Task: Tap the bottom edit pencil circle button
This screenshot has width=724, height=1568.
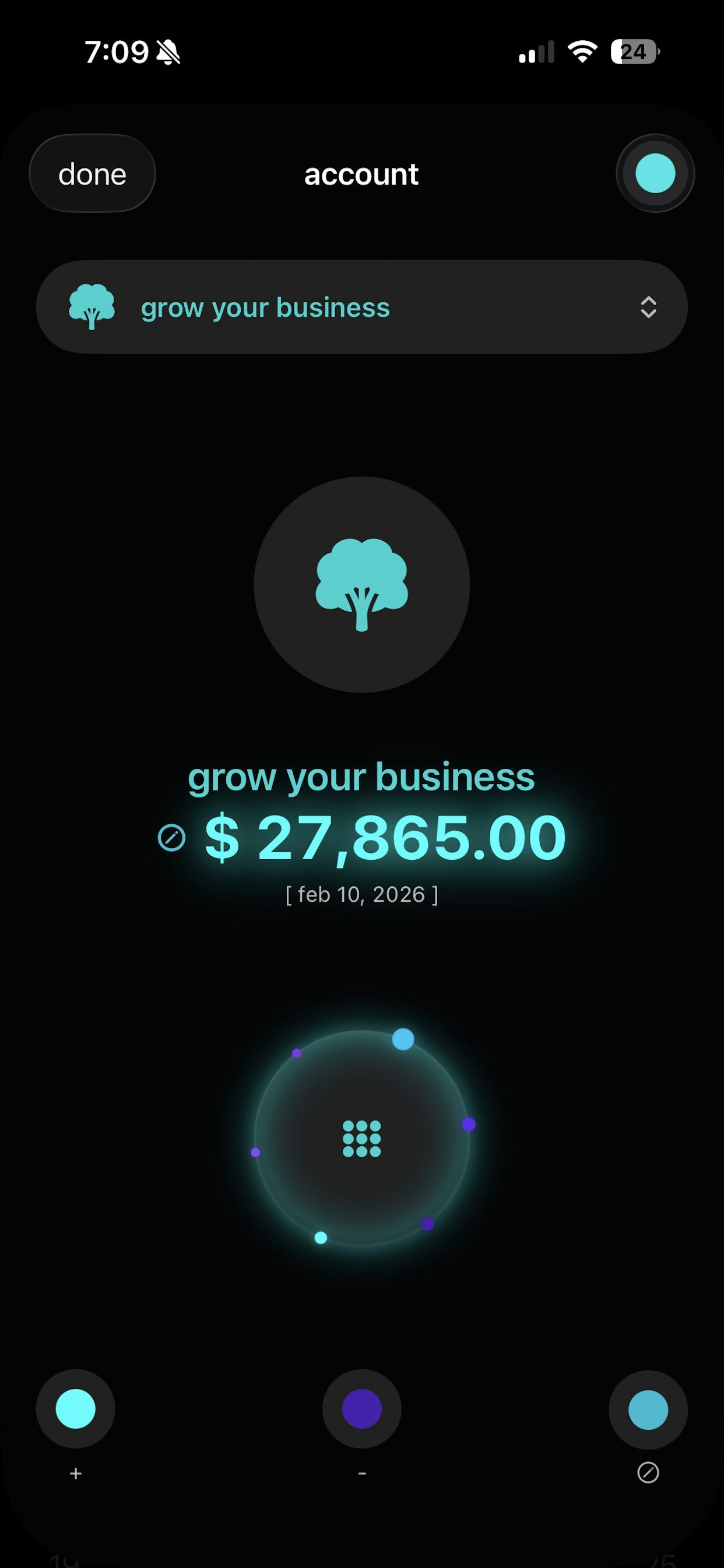Action: [x=648, y=1410]
